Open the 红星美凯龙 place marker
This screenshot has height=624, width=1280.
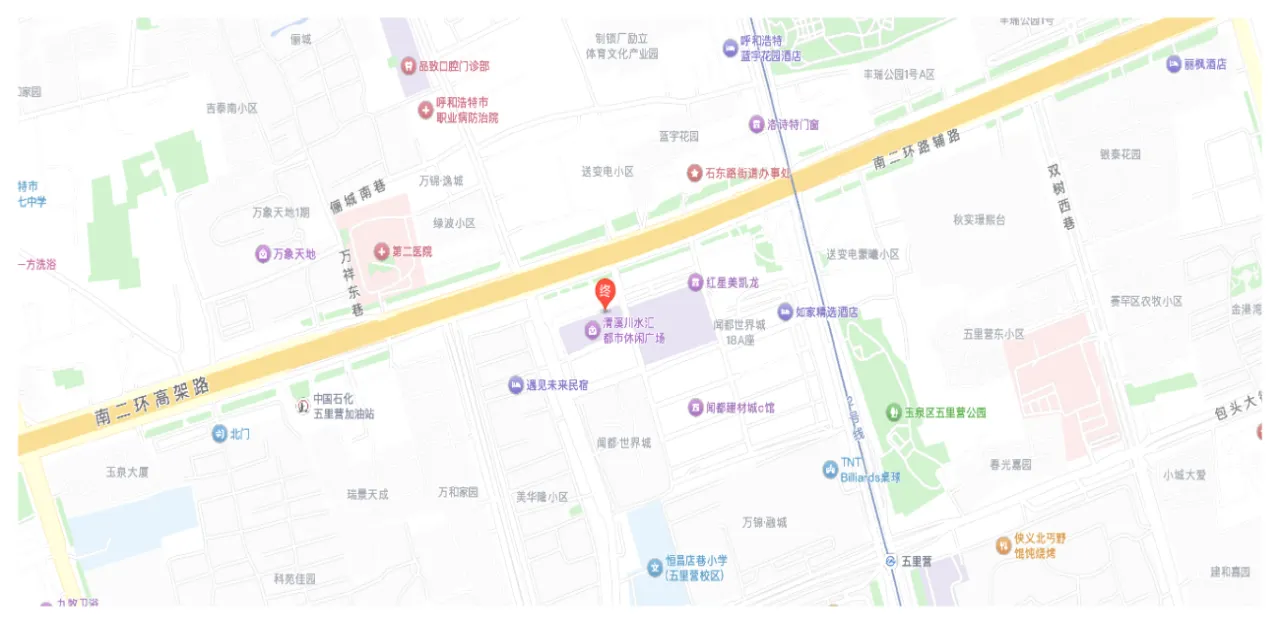(x=696, y=283)
